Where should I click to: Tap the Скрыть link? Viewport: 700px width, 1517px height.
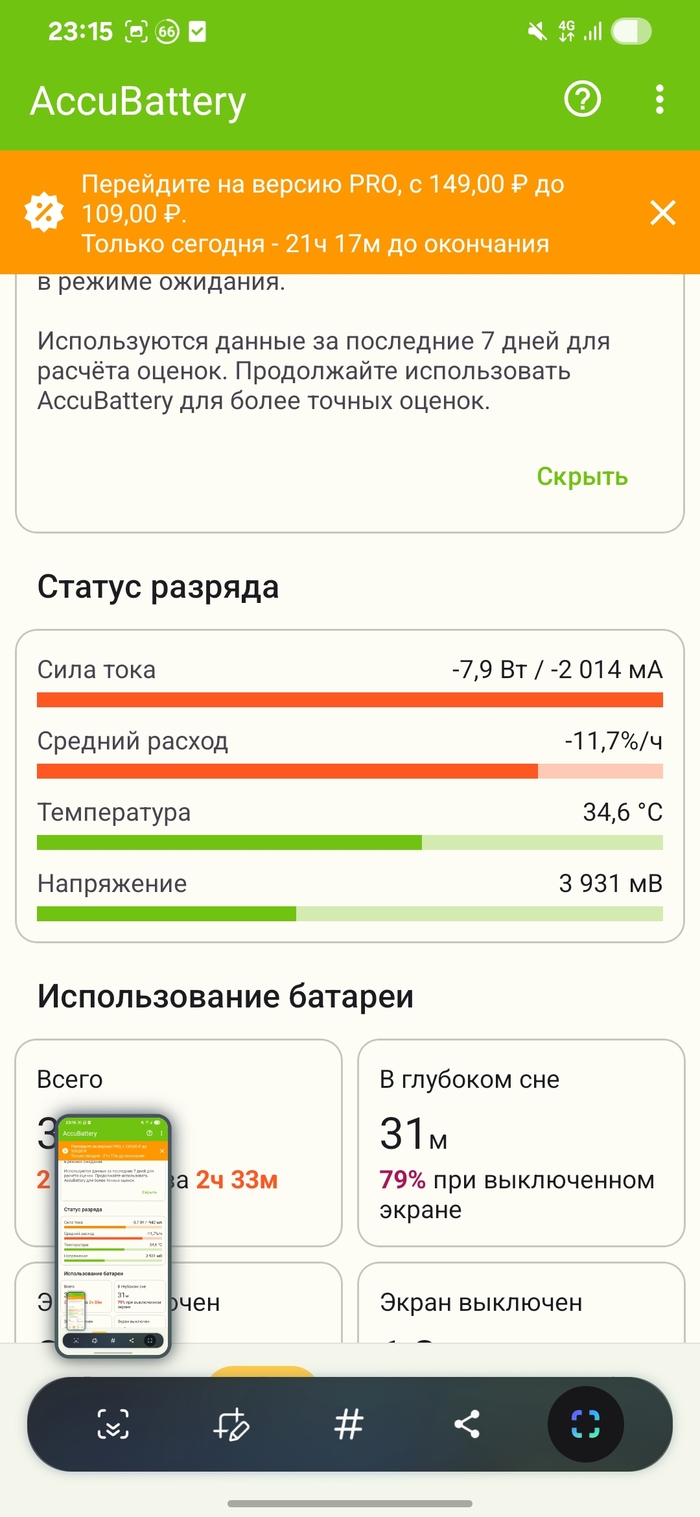click(582, 476)
